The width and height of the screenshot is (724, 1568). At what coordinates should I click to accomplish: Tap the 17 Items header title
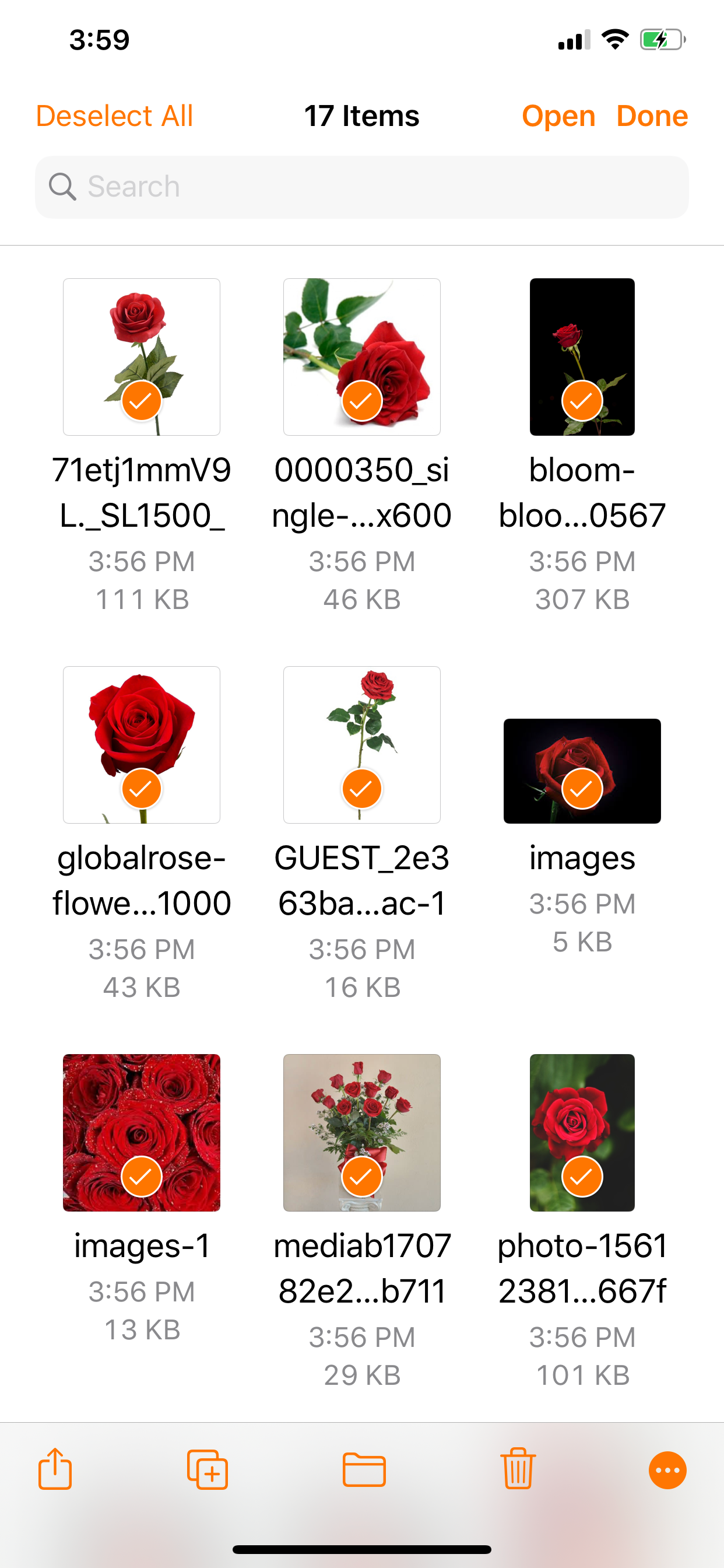coord(361,116)
